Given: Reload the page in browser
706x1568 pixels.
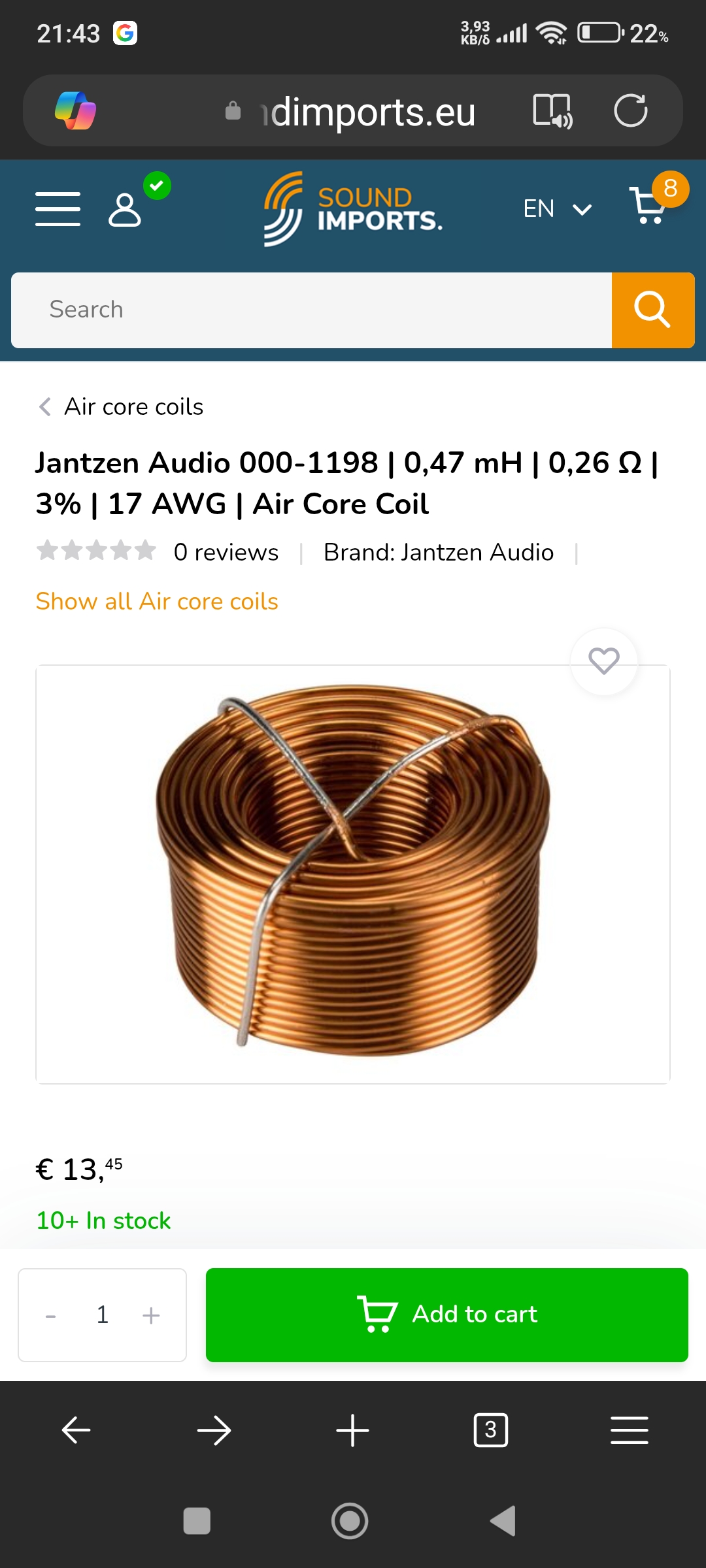Looking at the screenshot, I should [630, 110].
